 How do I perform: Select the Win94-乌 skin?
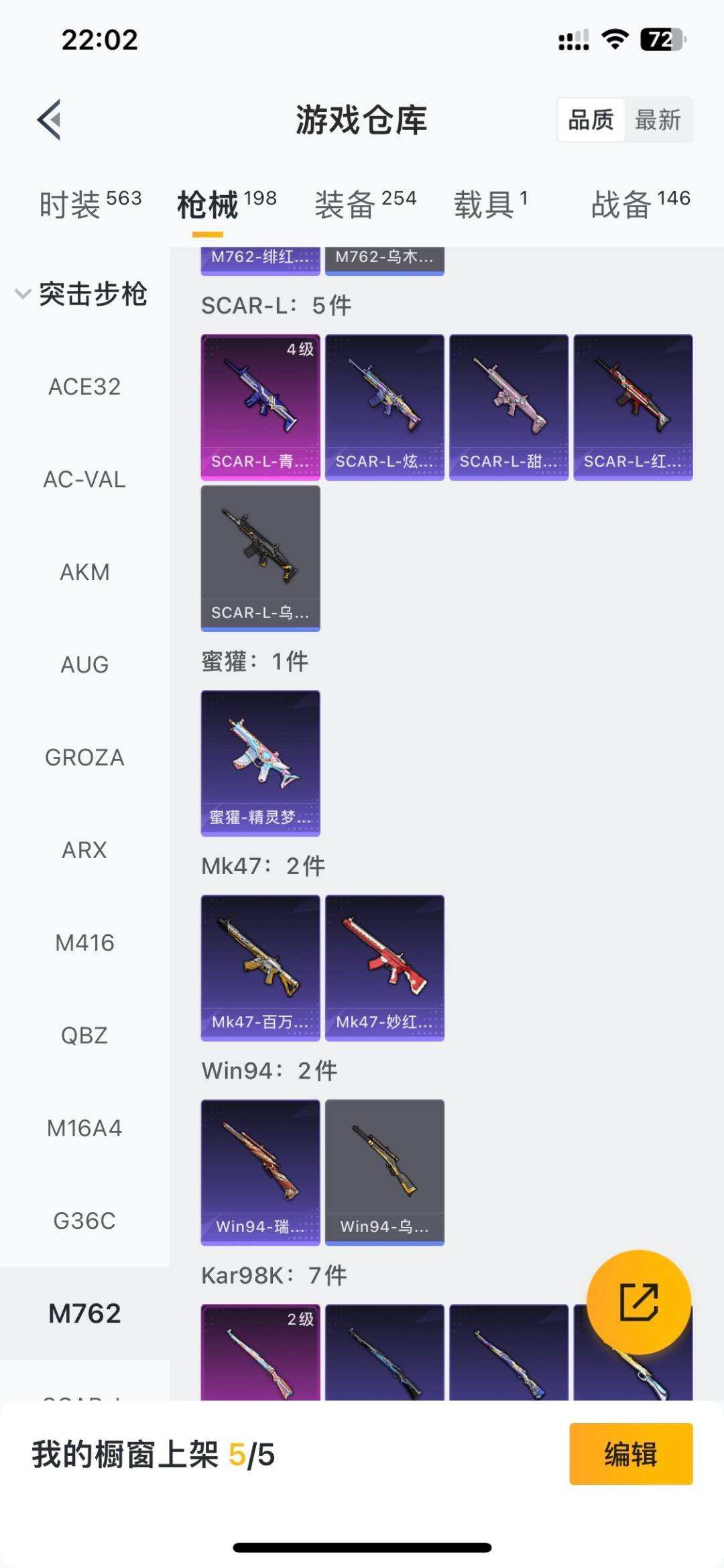(385, 1170)
